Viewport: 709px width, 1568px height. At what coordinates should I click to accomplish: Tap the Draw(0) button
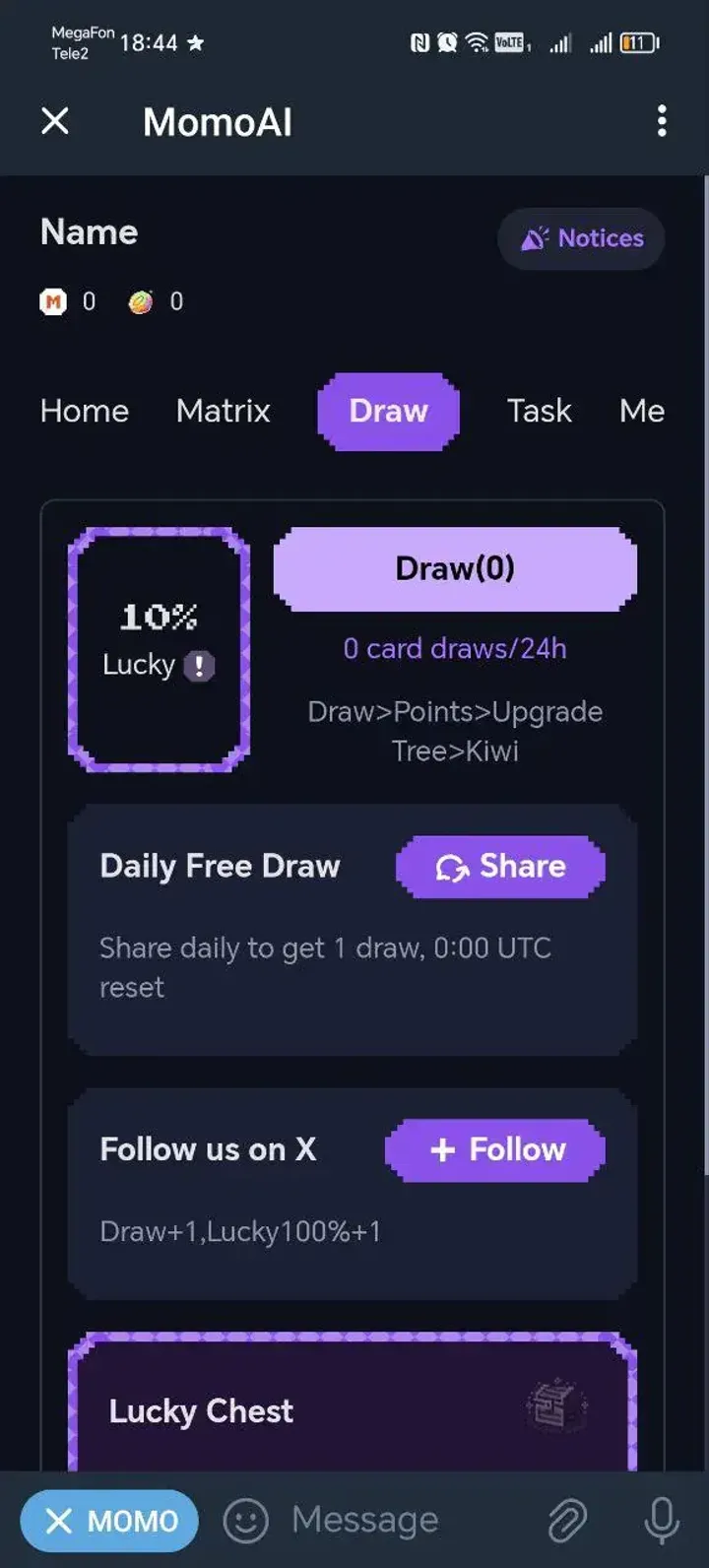coord(455,568)
